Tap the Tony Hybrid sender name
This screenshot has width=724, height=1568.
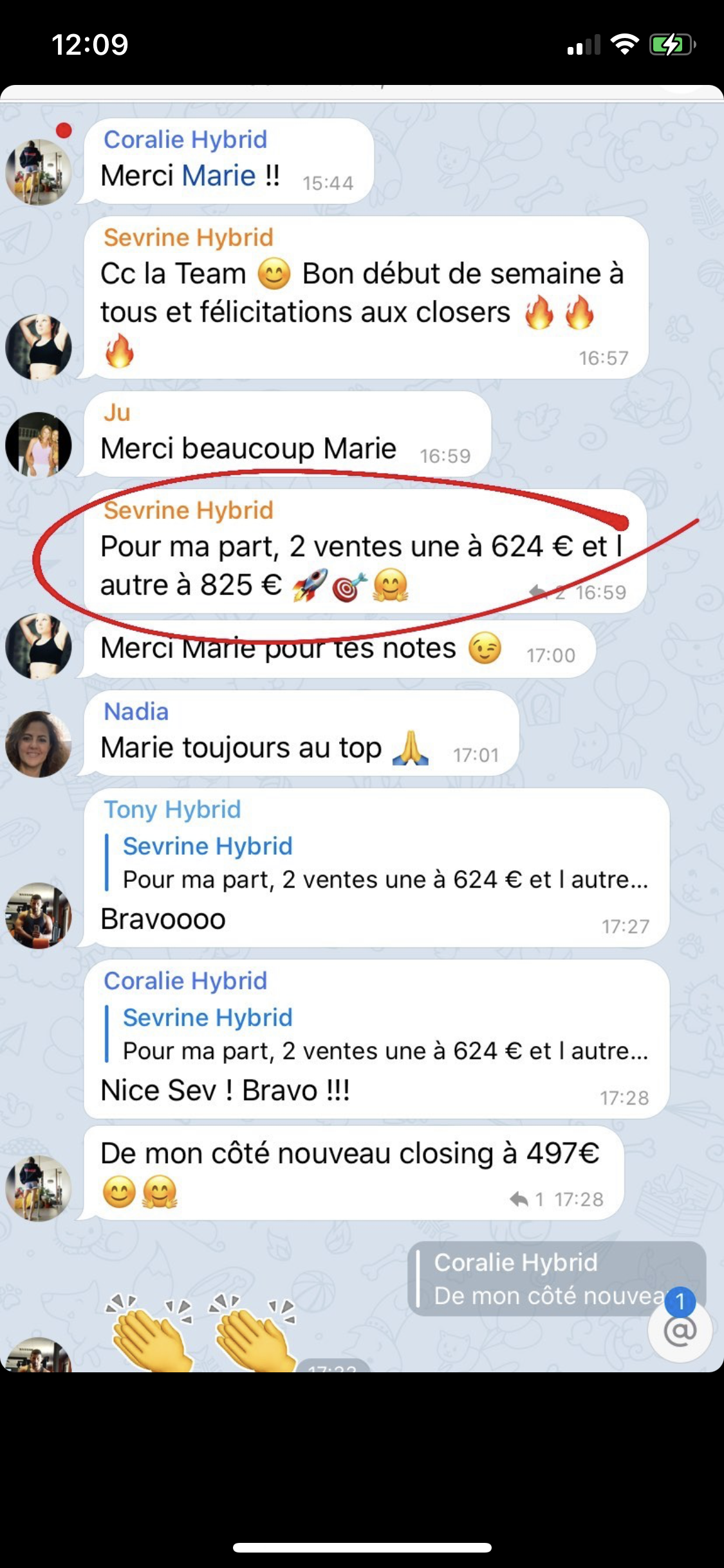[x=172, y=809]
